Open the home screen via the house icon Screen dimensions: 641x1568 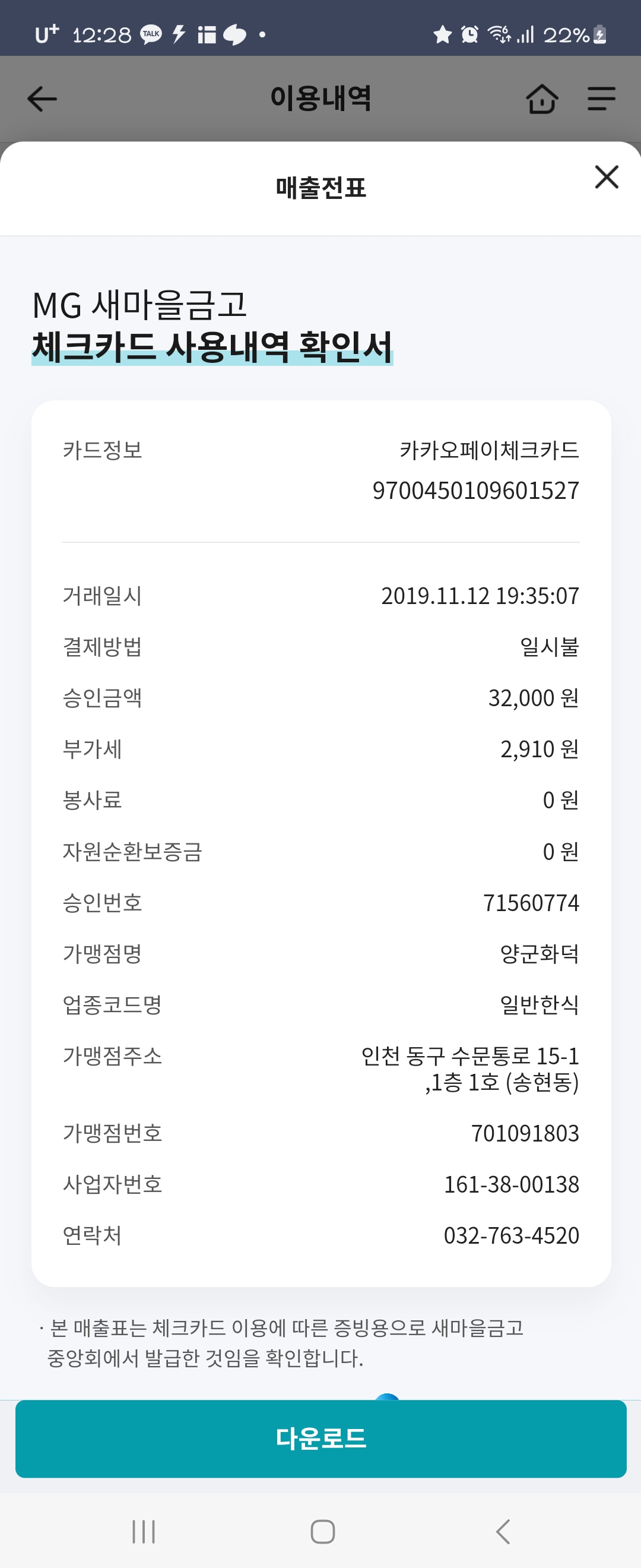(541, 99)
